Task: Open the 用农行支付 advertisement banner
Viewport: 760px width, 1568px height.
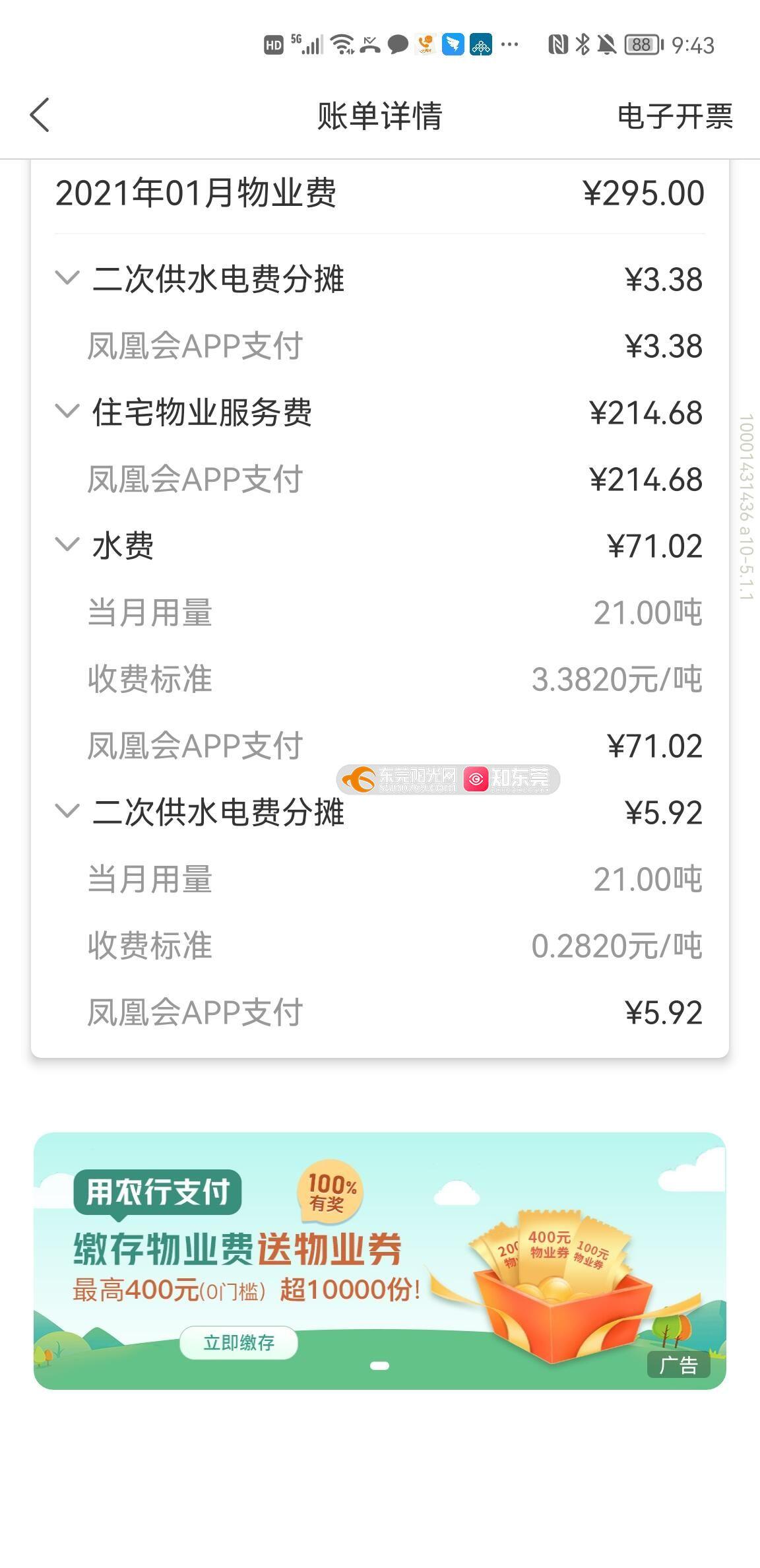Action: (380, 1261)
